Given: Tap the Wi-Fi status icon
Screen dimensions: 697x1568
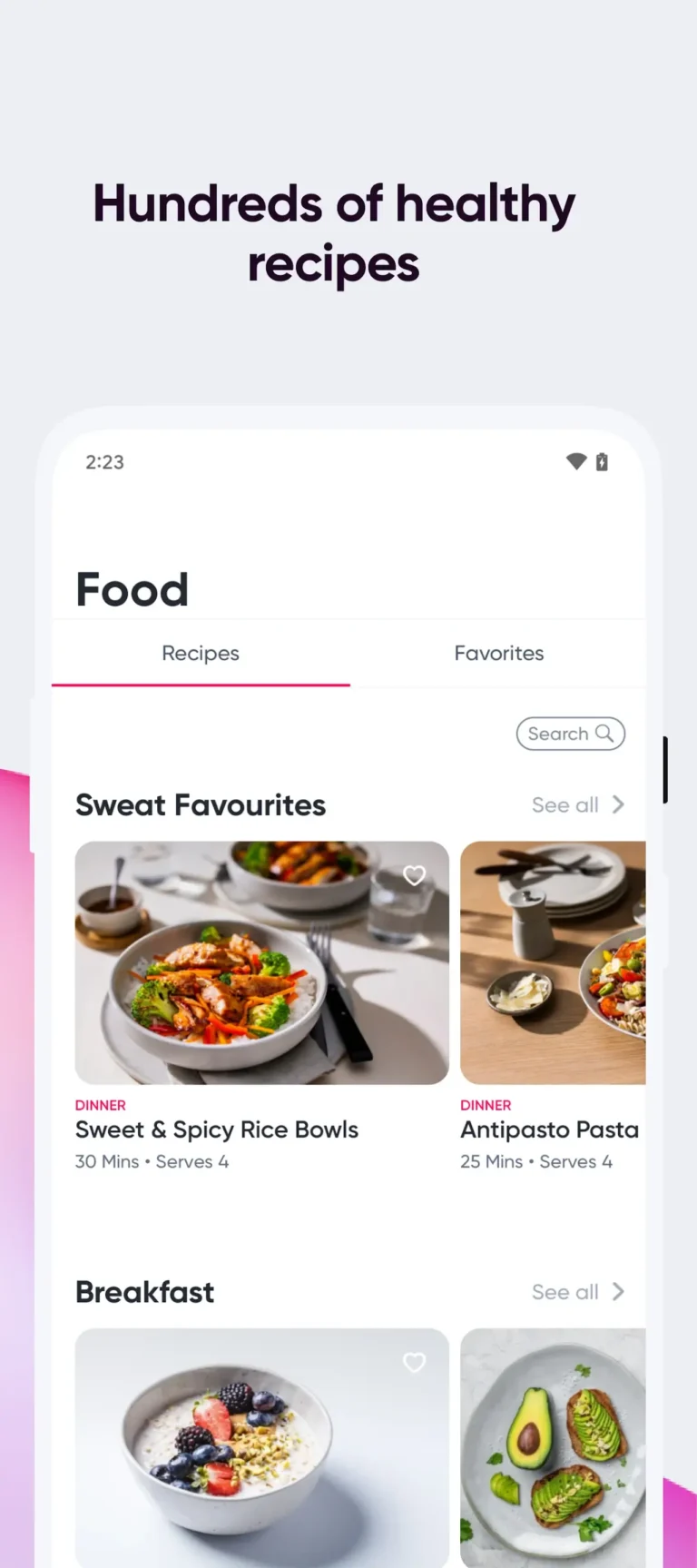Looking at the screenshot, I should 575,461.
